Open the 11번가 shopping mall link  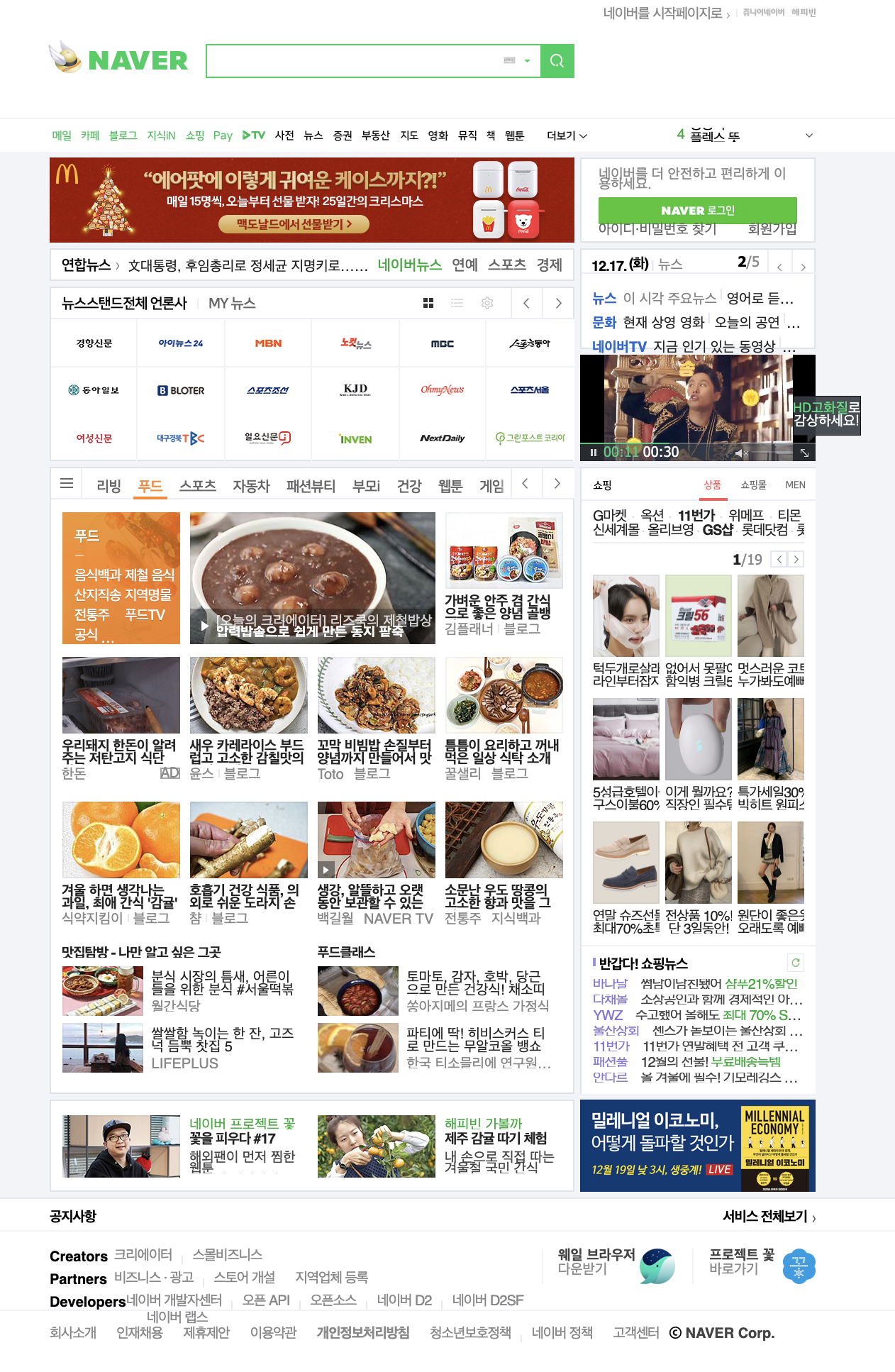tap(696, 515)
